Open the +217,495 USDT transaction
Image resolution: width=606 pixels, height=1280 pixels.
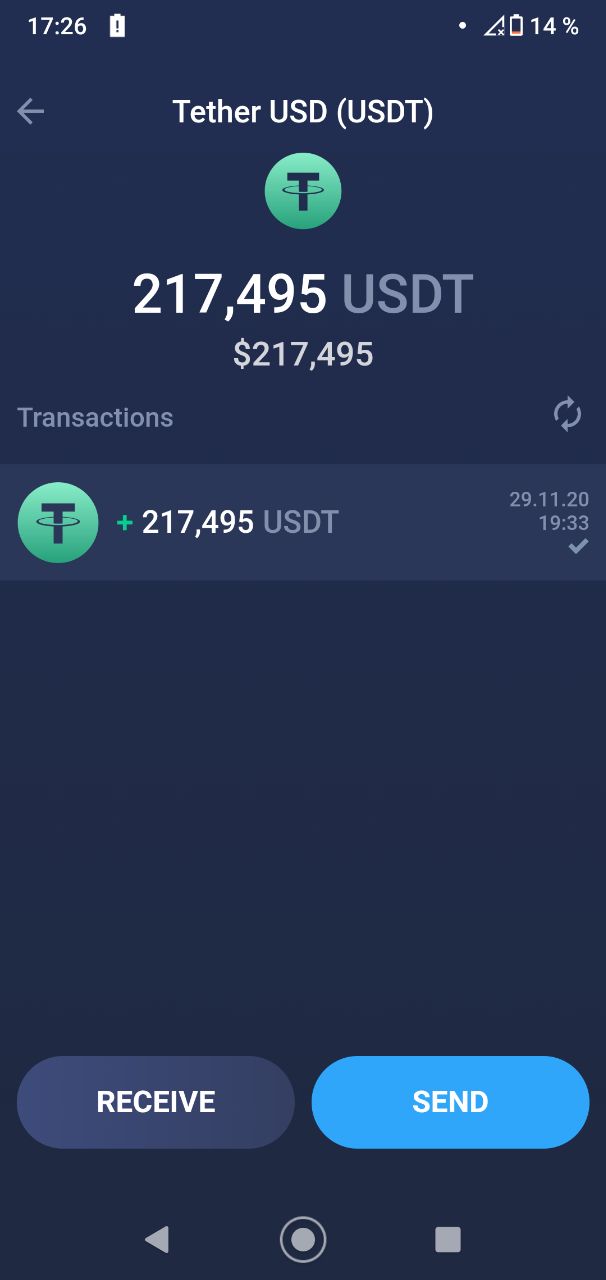pyautogui.click(x=303, y=522)
